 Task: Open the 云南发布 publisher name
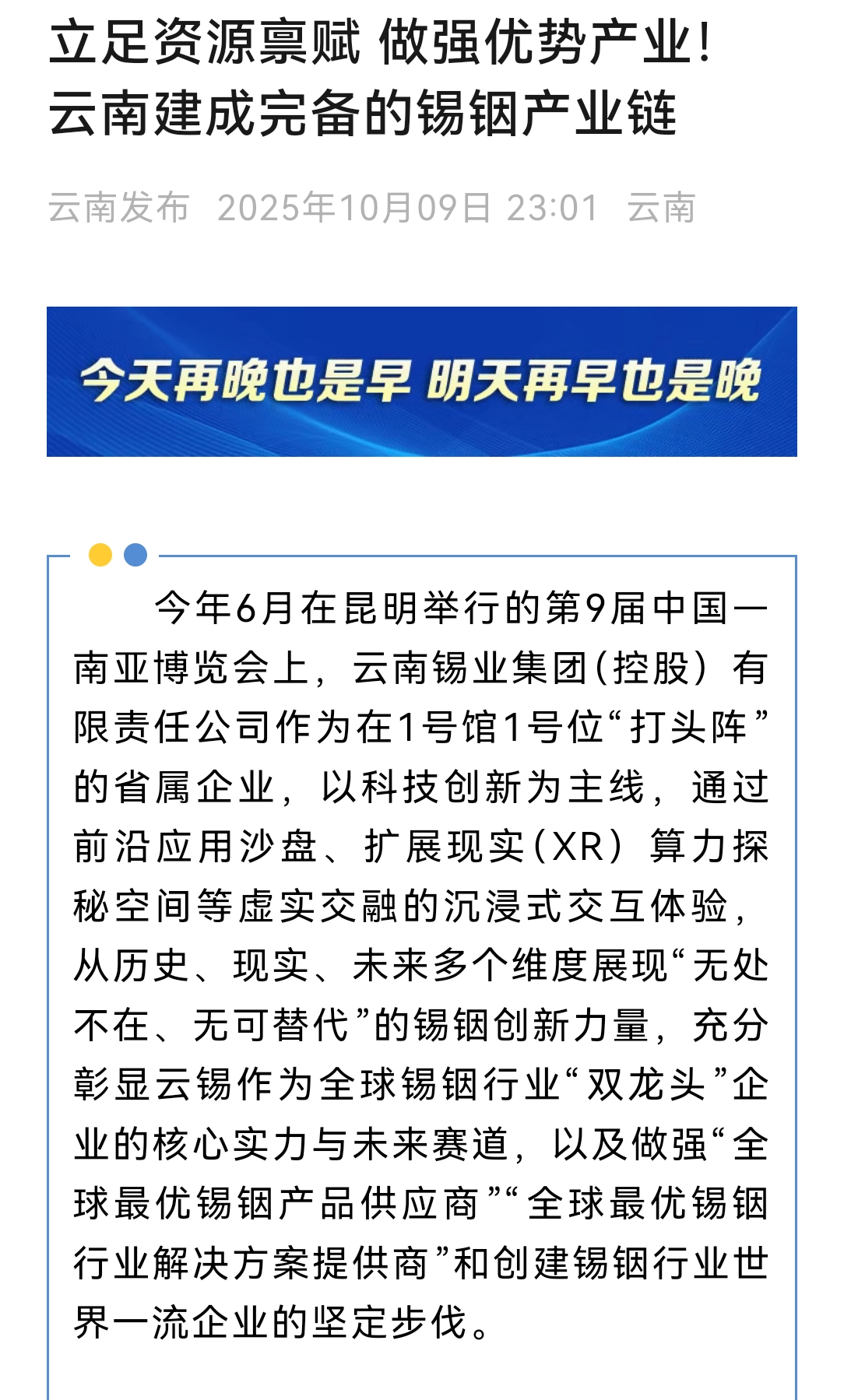119,208
